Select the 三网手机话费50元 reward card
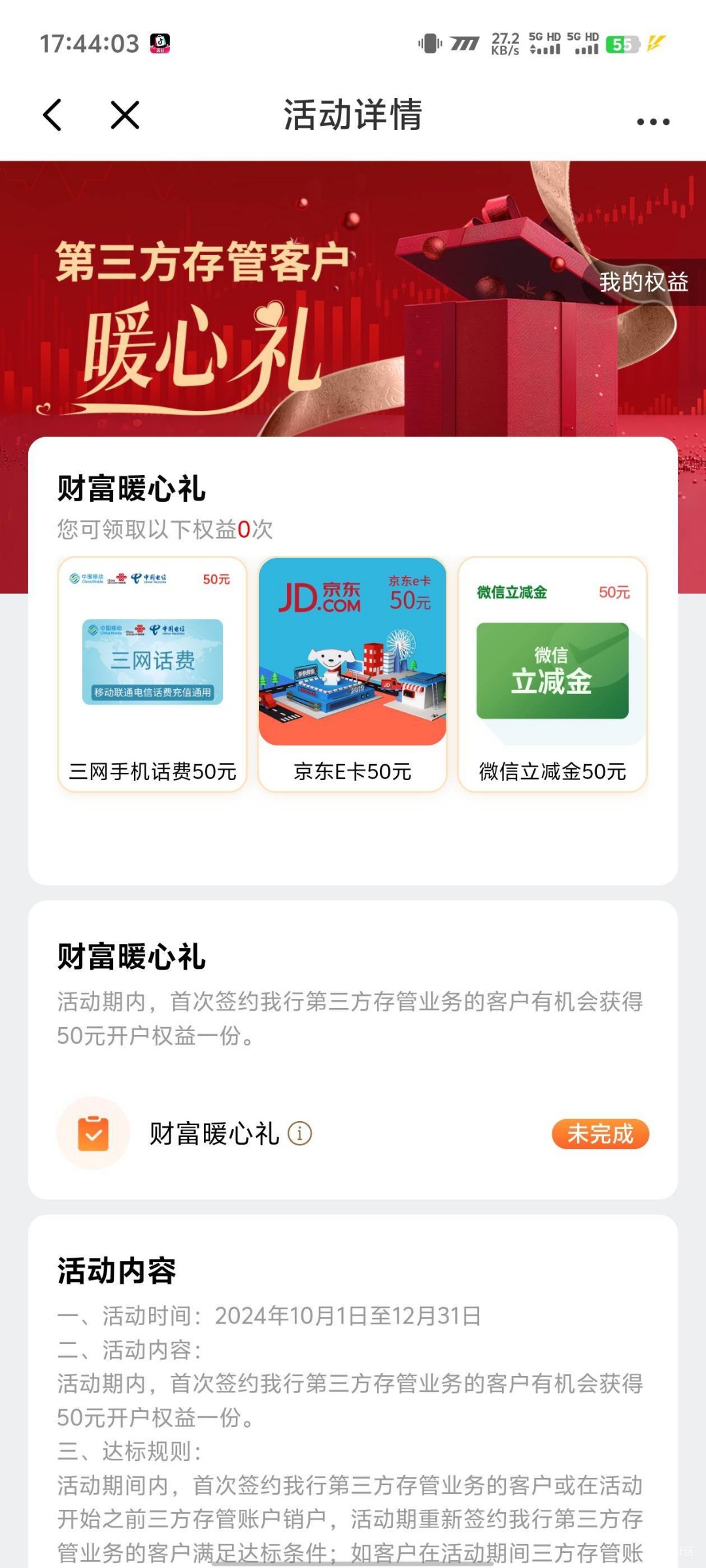Image resolution: width=706 pixels, height=1568 pixels. tap(152, 674)
